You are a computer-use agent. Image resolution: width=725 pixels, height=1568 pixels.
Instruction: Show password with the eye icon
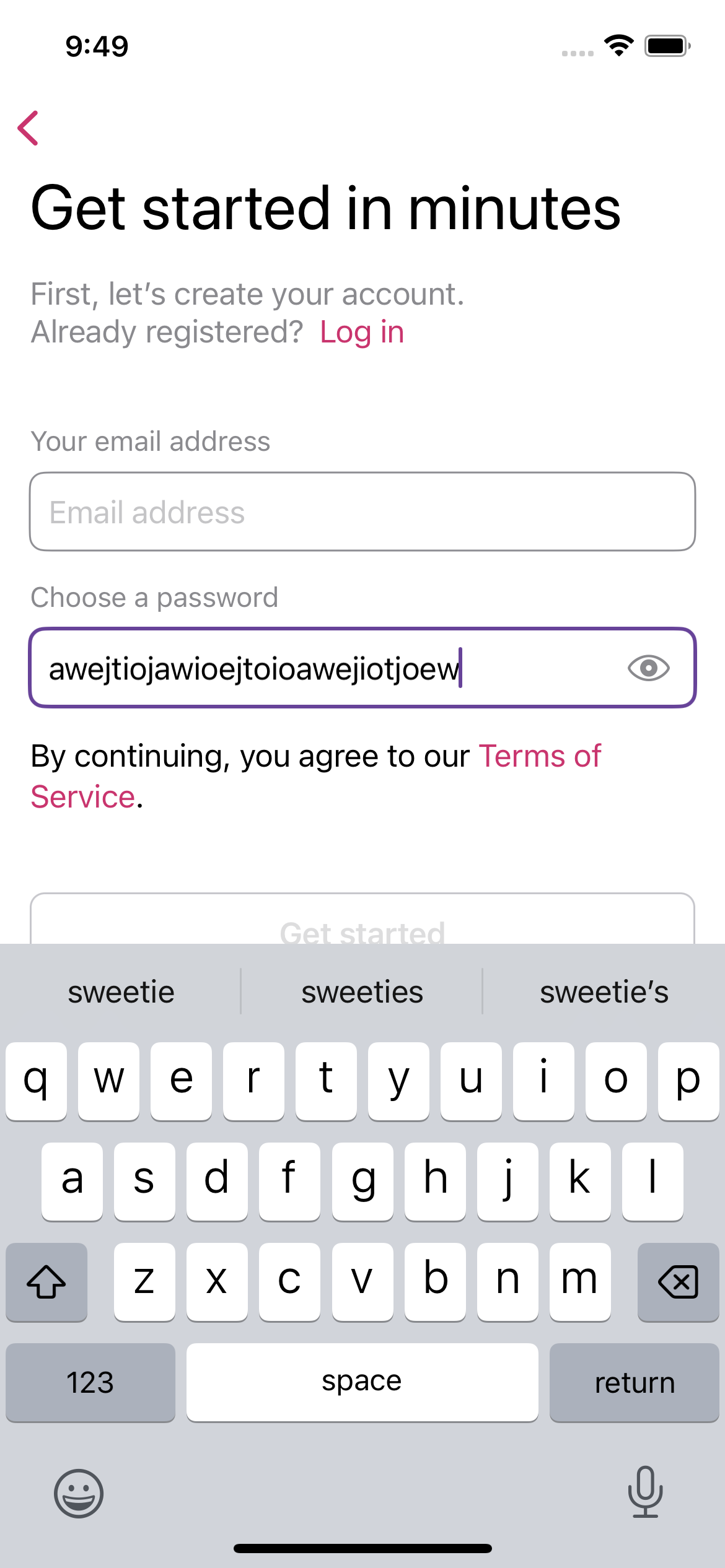tap(648, 668)
